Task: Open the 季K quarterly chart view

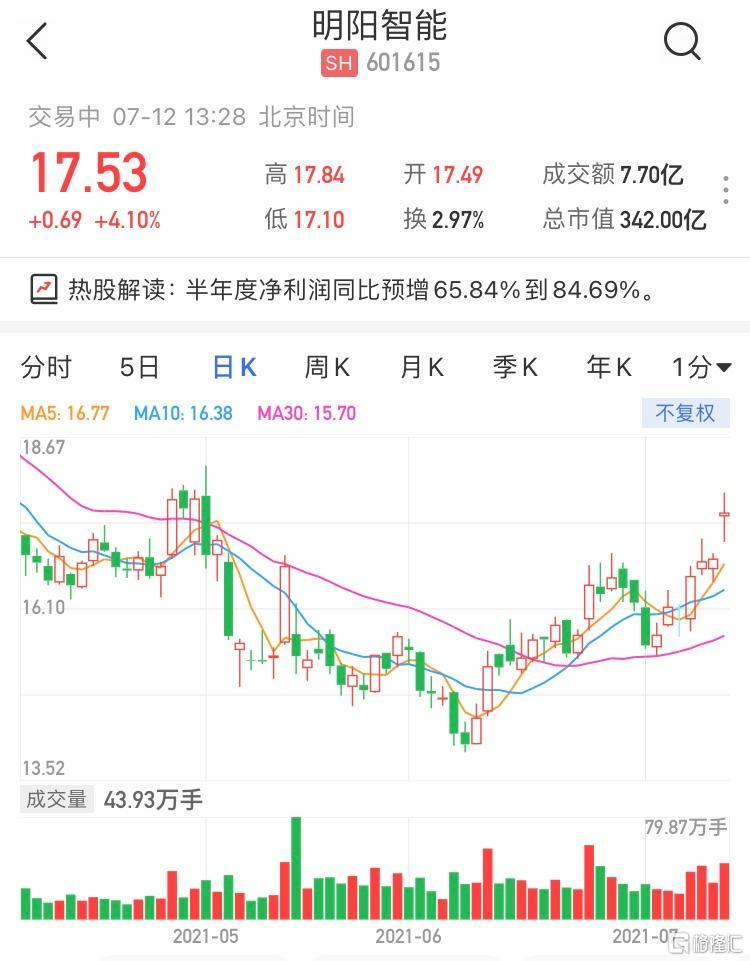Action: (x=513, y=367)
